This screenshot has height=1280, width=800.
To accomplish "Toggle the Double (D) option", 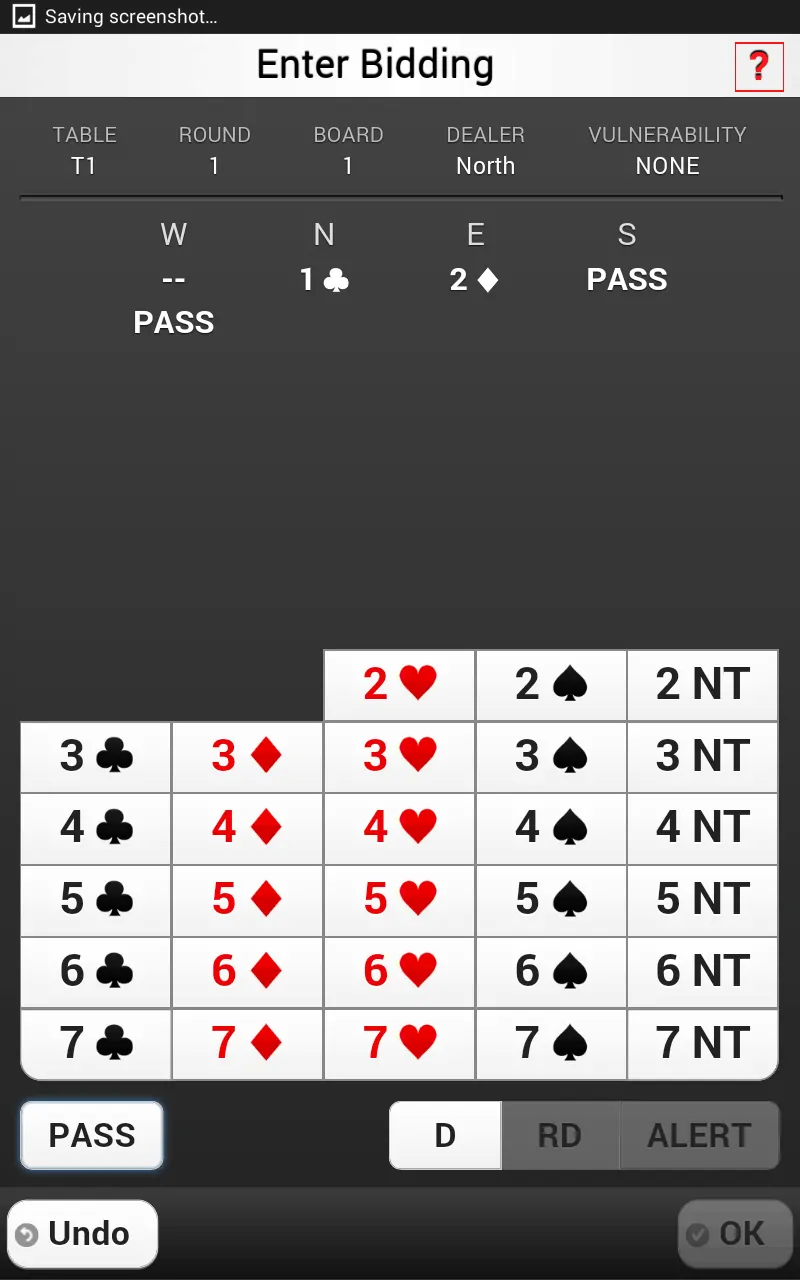I will pyautogui.click(x=445, y=1135).
